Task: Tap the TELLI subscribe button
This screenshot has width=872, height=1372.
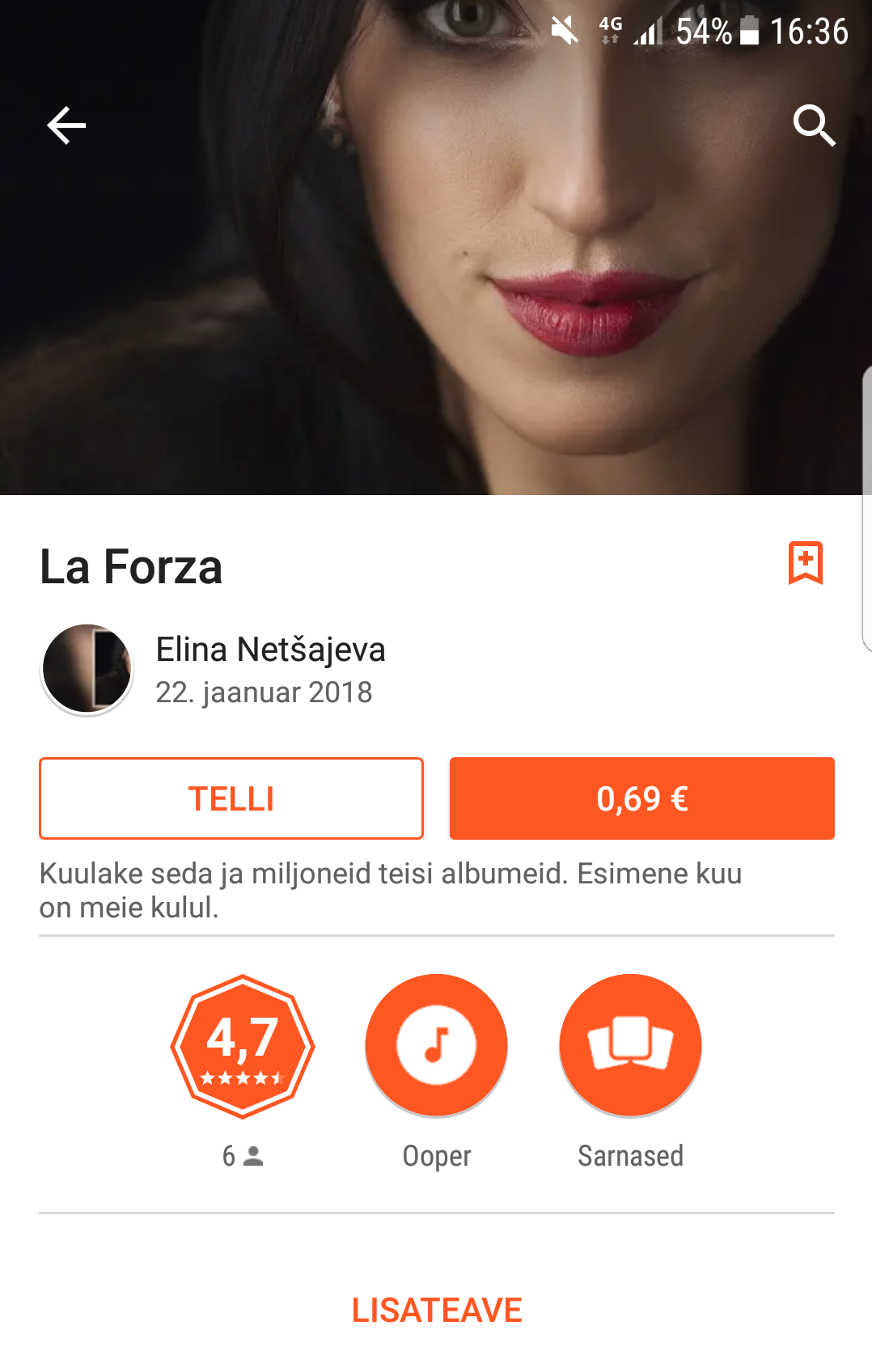Action: pos(231,798)
